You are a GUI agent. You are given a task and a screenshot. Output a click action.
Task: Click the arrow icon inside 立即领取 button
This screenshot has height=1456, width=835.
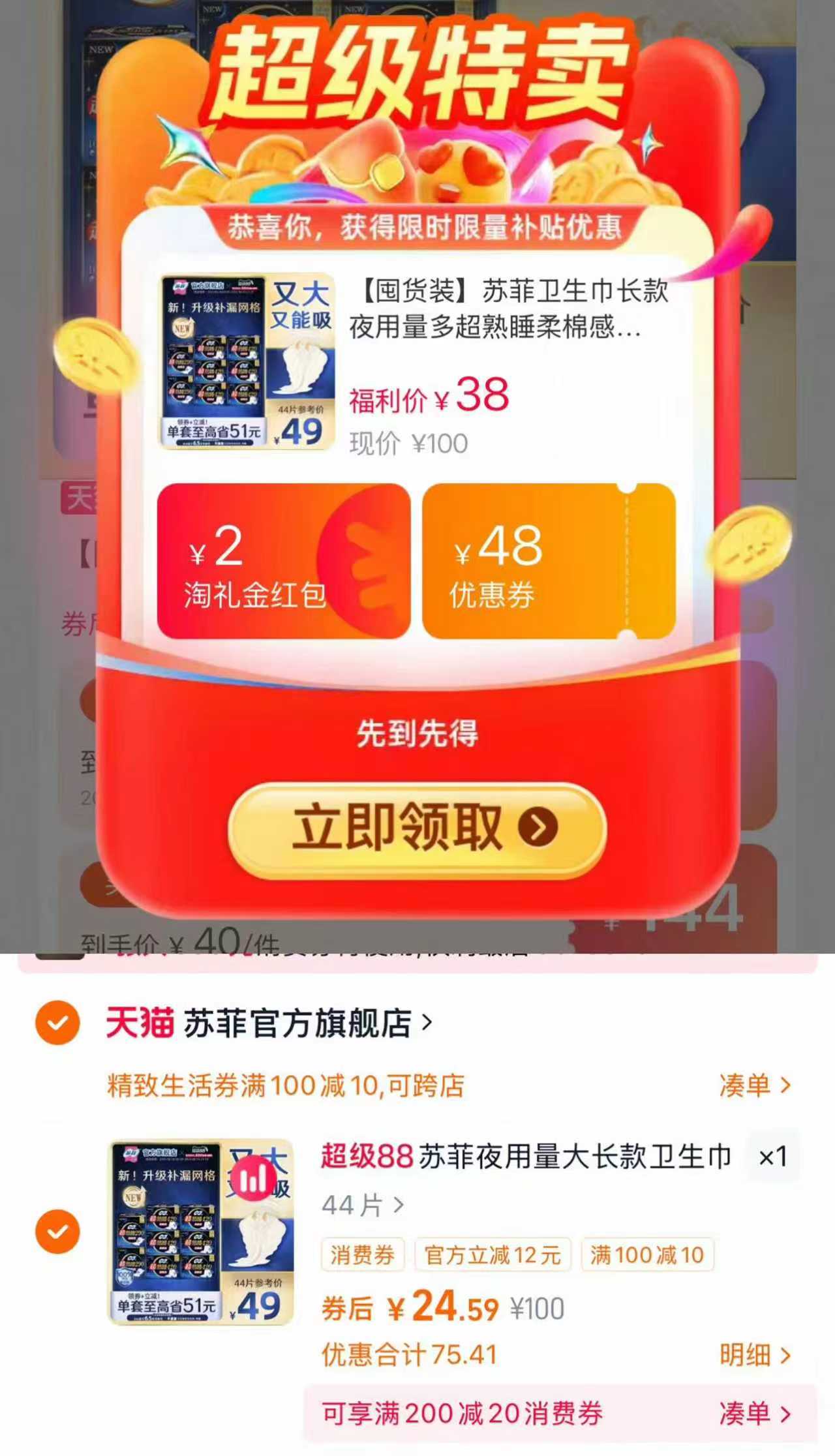pos(536,827)
